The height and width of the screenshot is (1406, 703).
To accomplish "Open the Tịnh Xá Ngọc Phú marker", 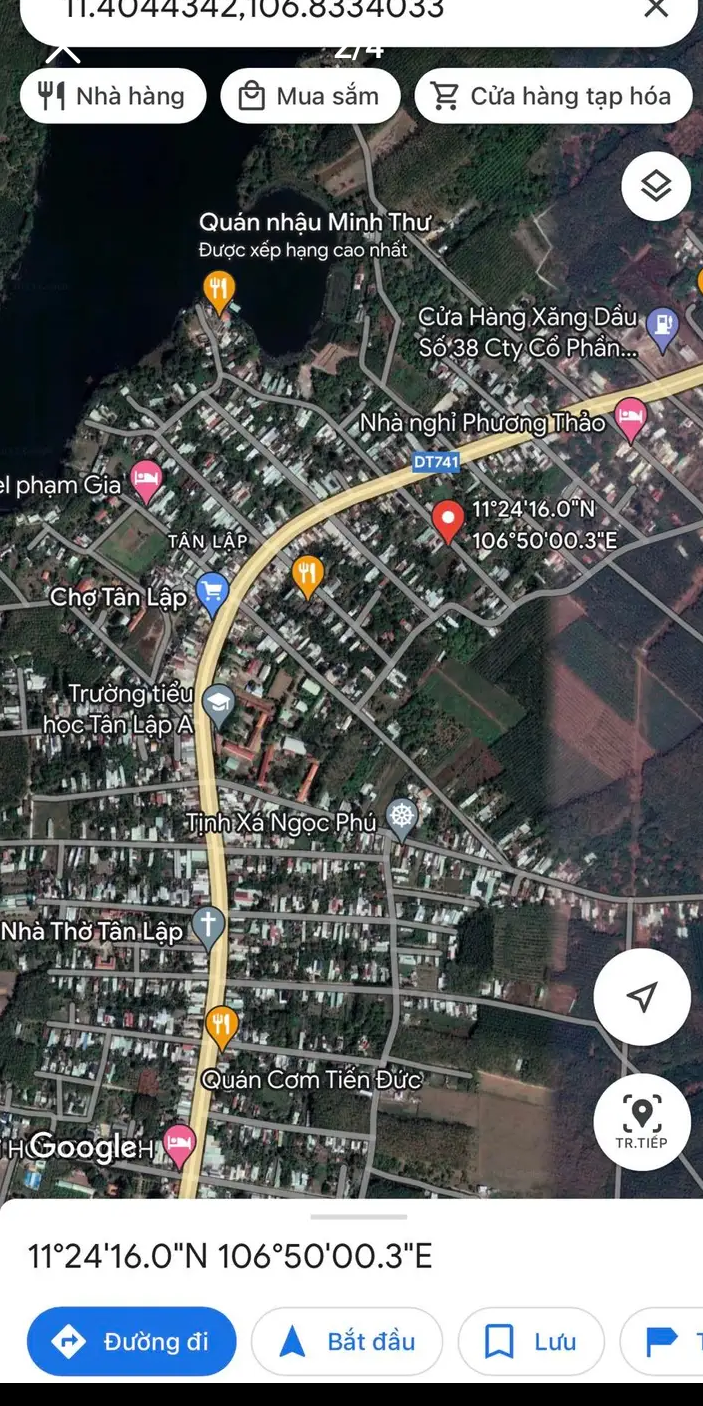I will (x=401, y=817).
